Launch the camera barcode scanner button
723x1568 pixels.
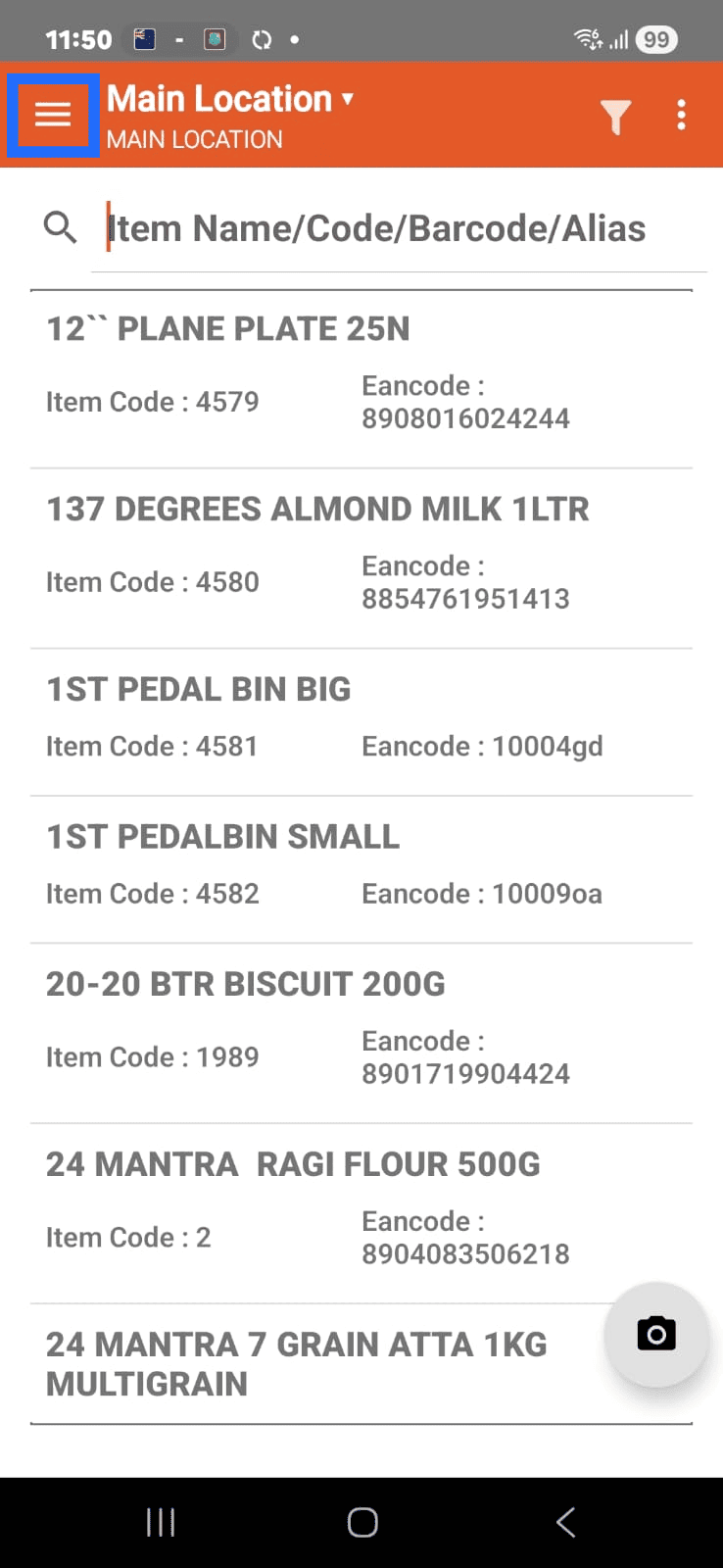click(x=656, y=1334)
